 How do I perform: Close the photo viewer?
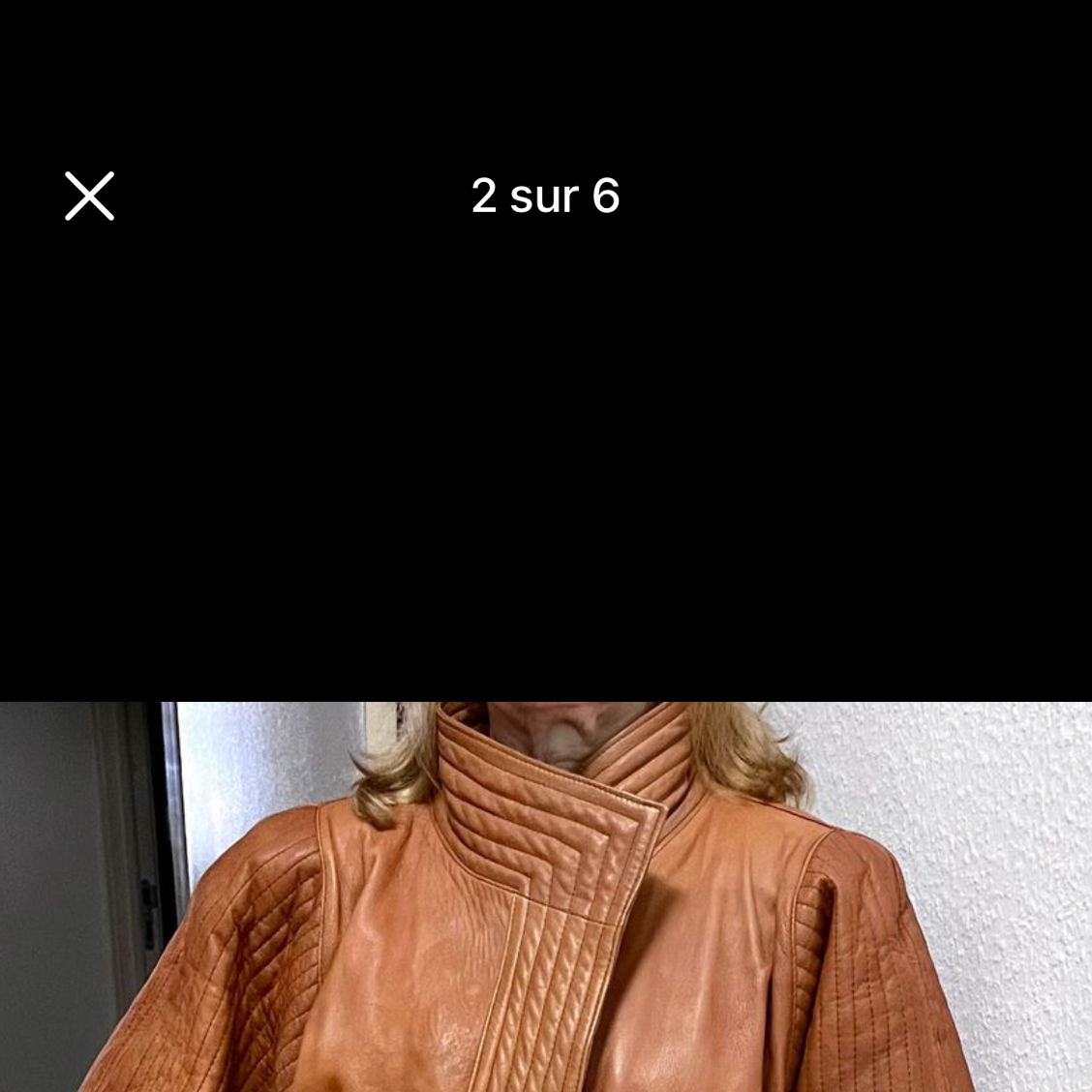89,197
